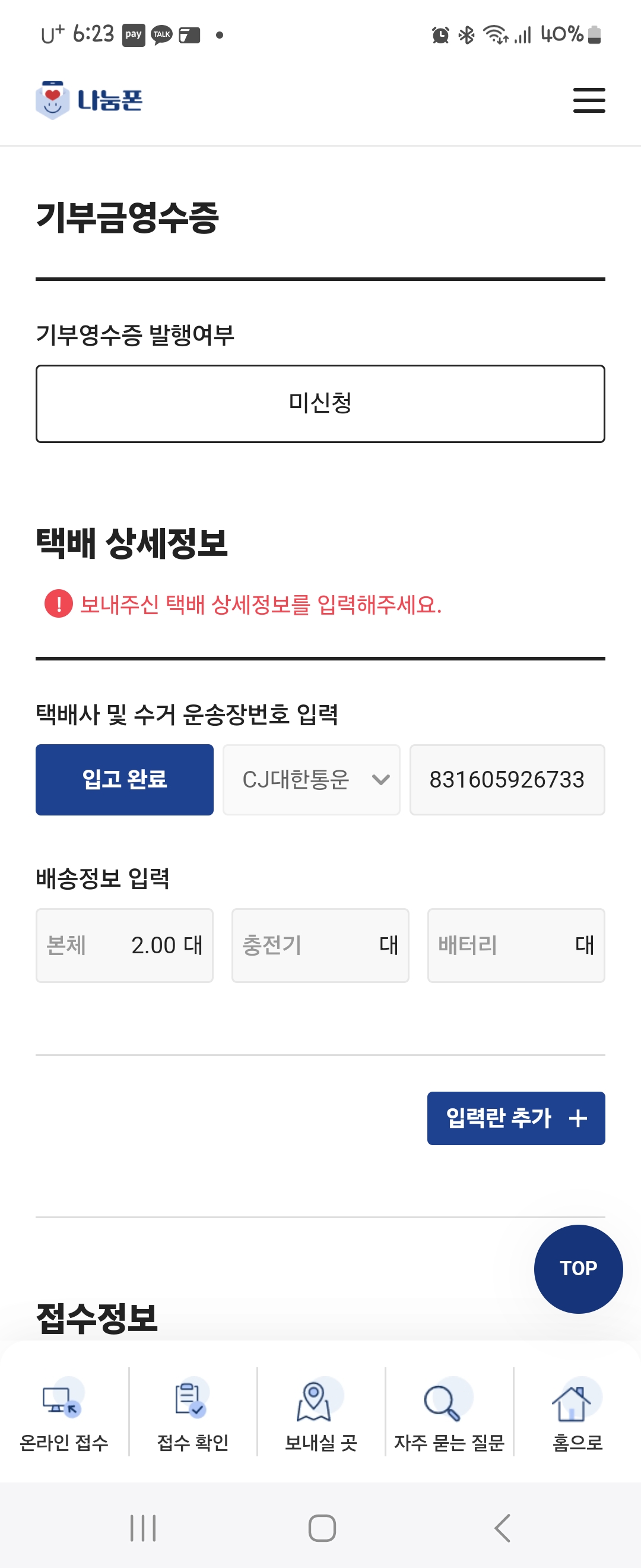641x1568 pixels.
Task: Tap the system back button
Action: click(x=502, y=1528)
